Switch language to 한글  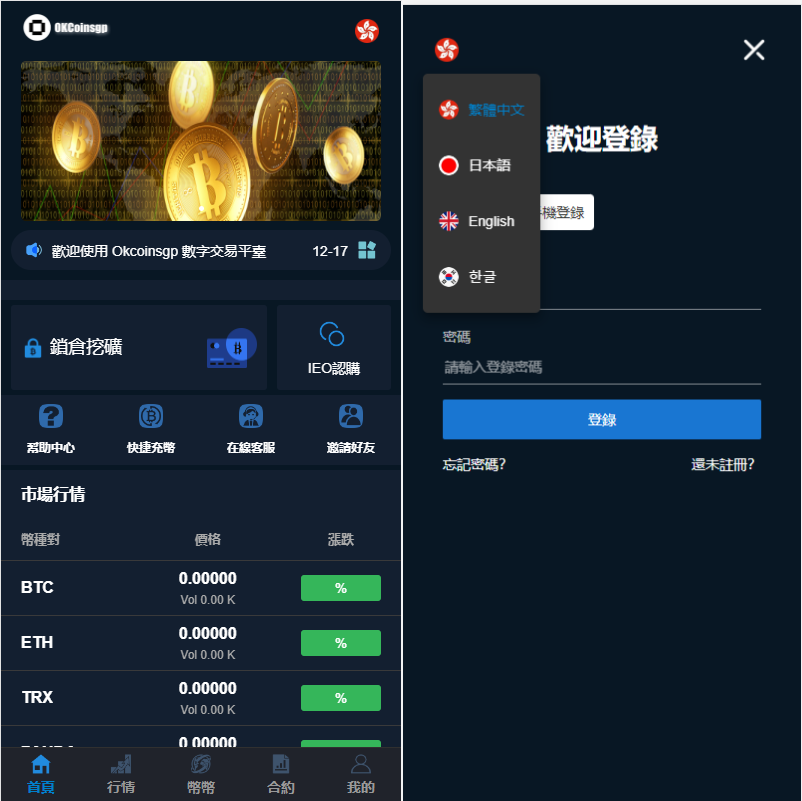[x=481, y=277]
